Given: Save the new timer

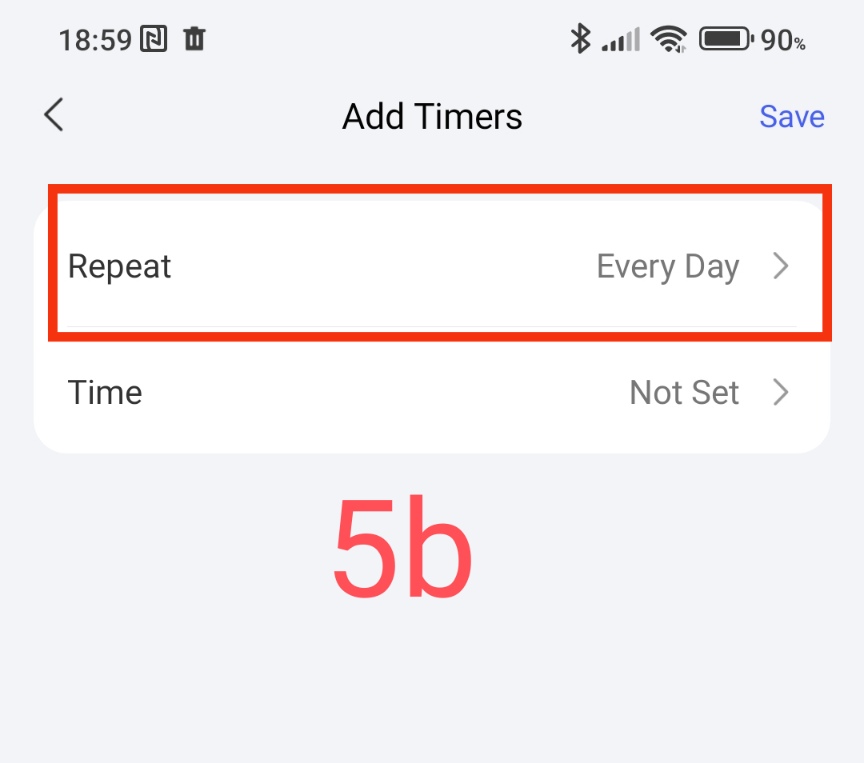Looking at the screenshot, I should click(791, 117).
